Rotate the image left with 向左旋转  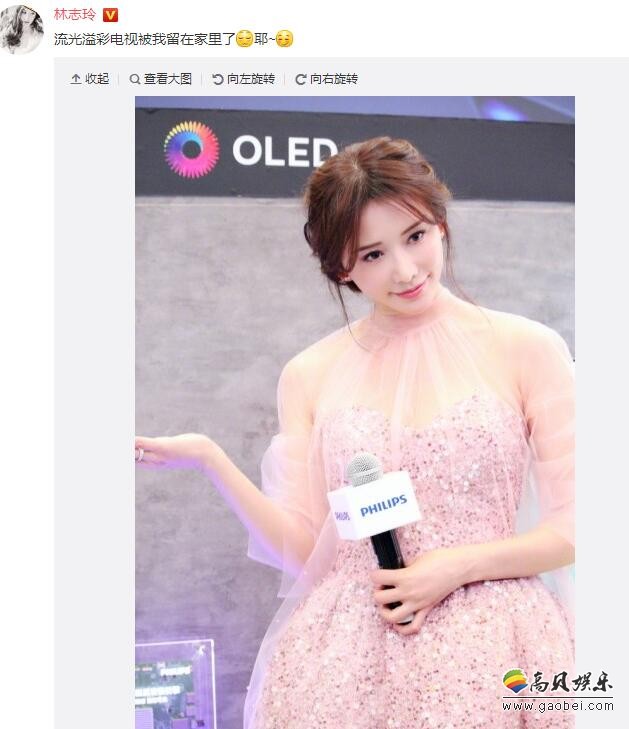(243, 79)
